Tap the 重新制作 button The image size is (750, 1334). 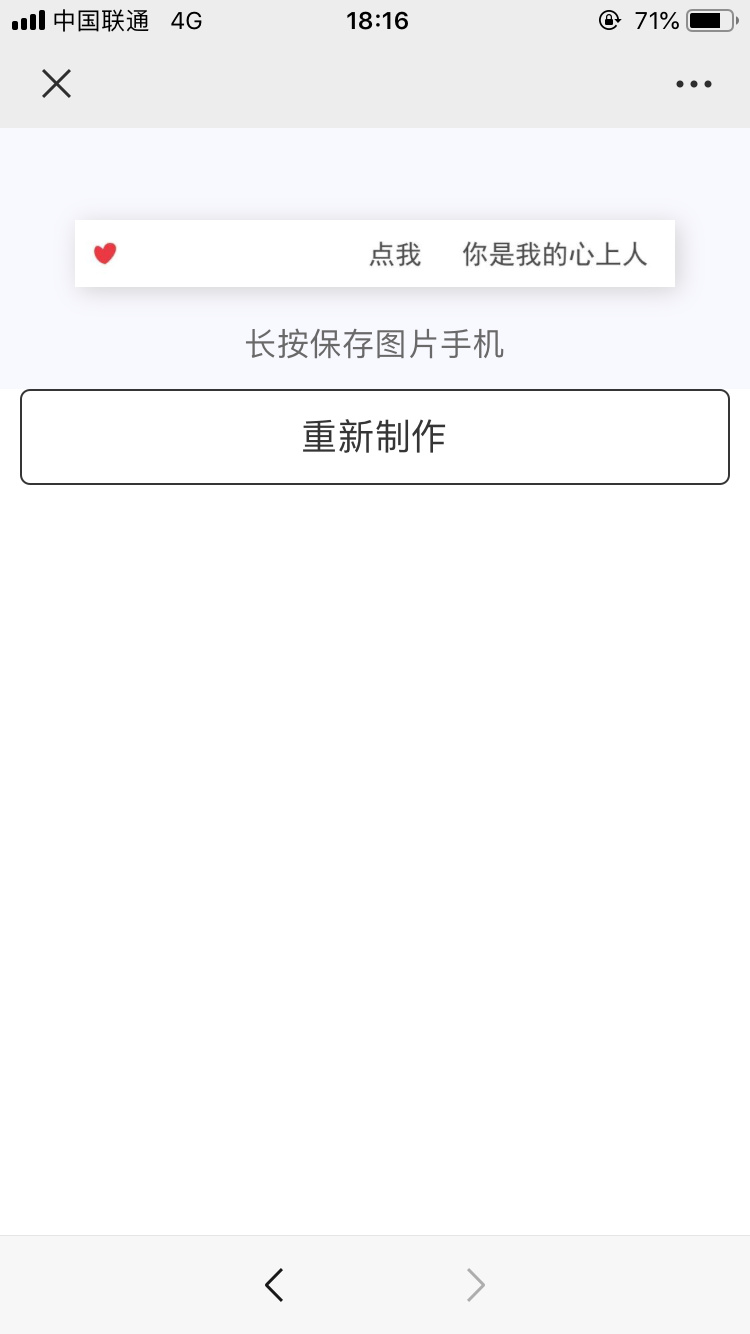point(375,437)
